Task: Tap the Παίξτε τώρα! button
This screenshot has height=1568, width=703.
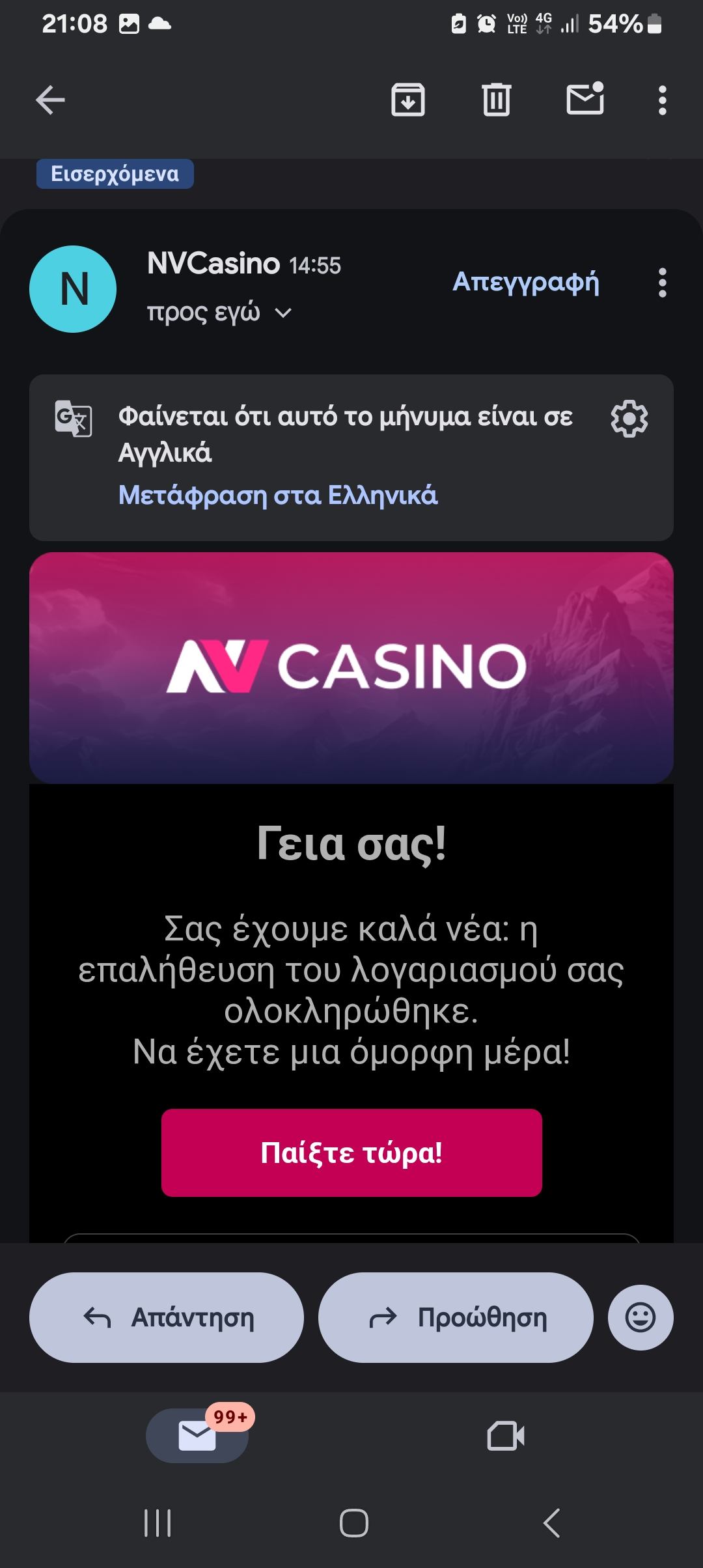Action: click(x=351, y=1153)
